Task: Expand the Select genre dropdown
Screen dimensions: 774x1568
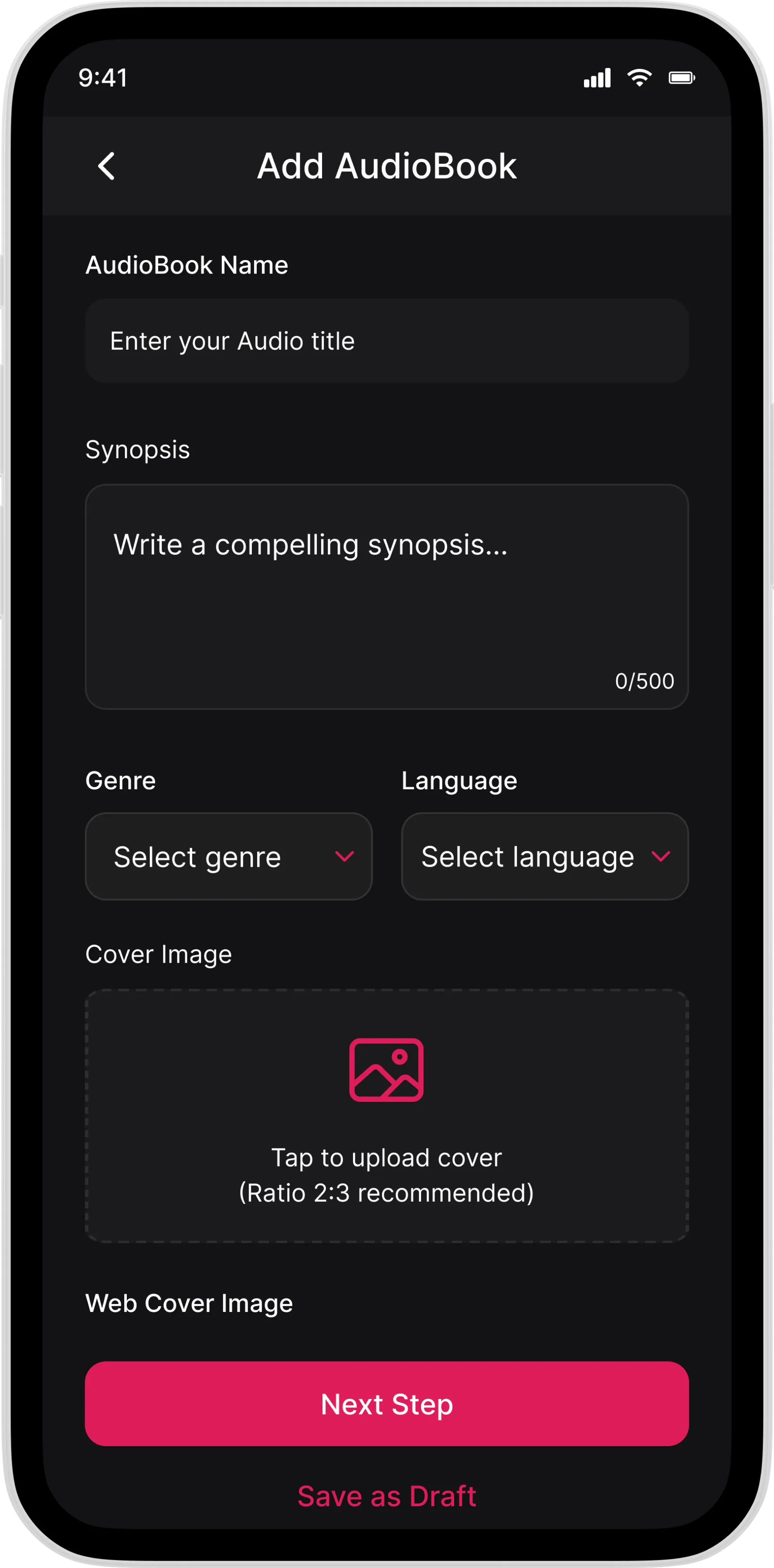Action: pos(228,856)
